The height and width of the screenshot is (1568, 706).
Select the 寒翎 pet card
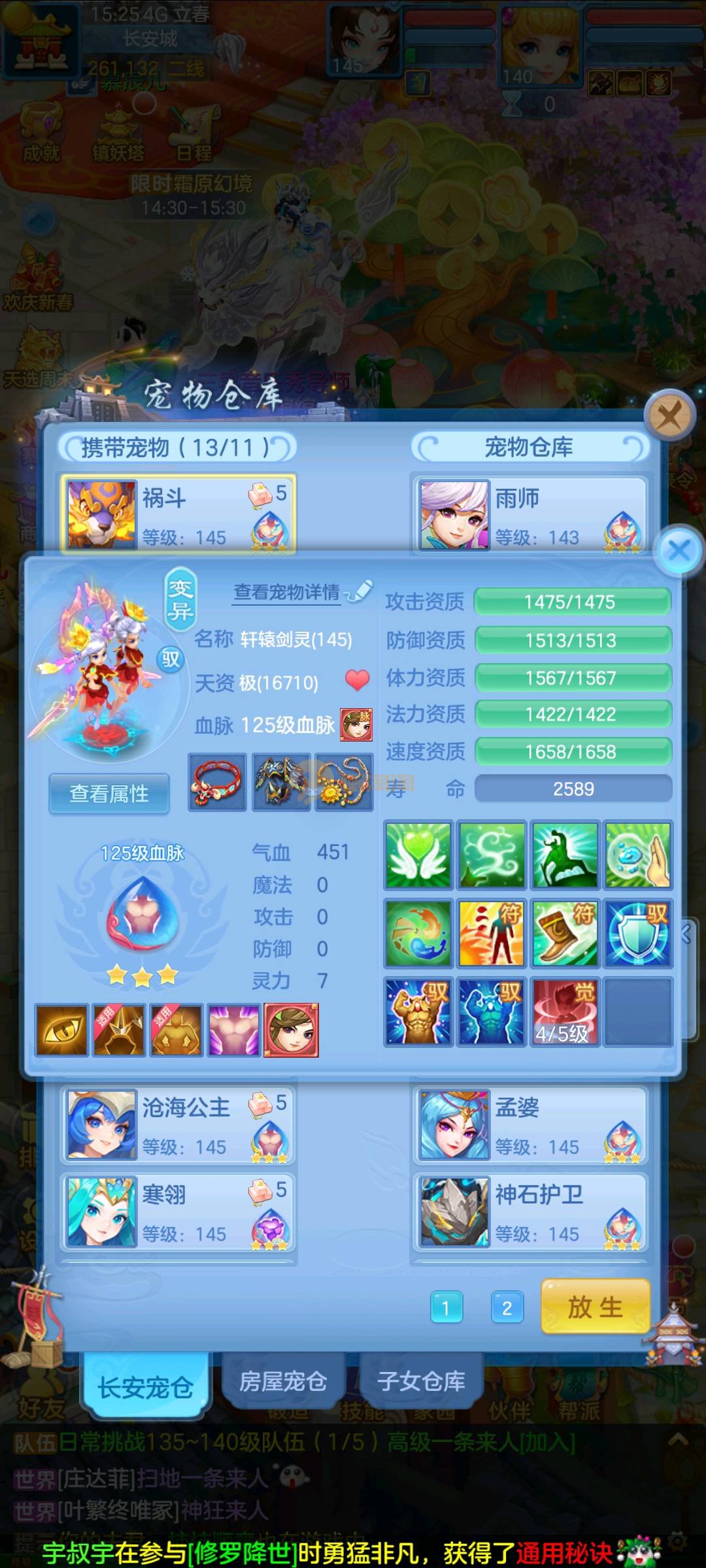point(178,1212)
